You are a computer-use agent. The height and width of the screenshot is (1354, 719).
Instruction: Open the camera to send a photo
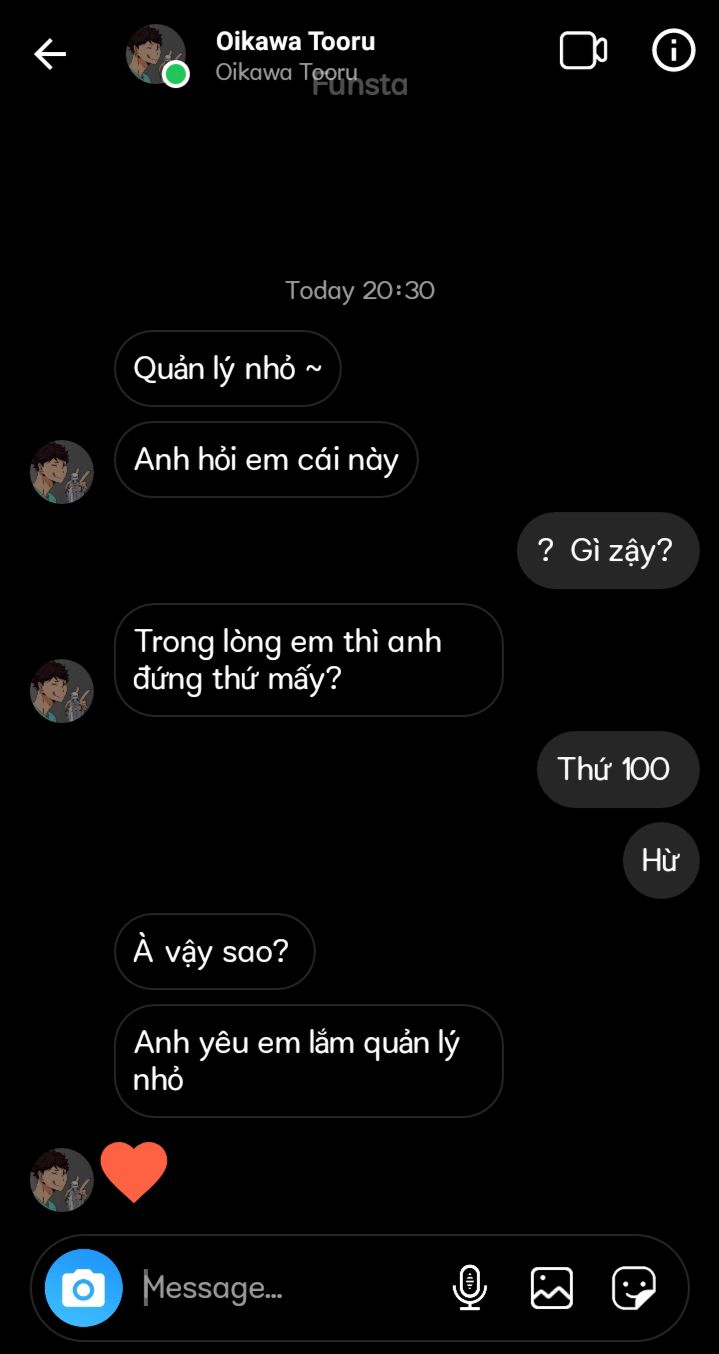[x=84, y=1288]
